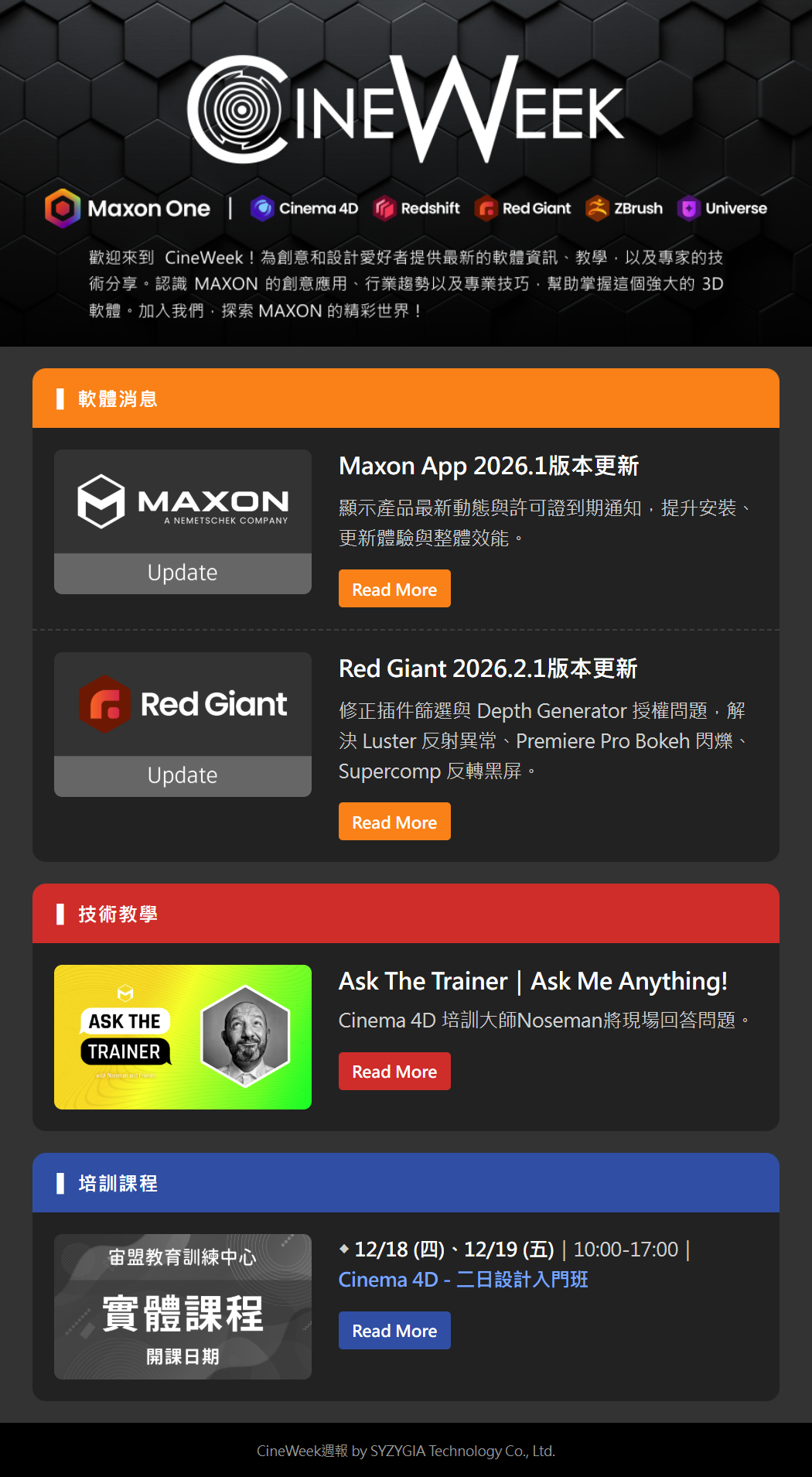
Task: Open Read More for Red Giant 2026.2.1
Action: (x=394, y=822)
